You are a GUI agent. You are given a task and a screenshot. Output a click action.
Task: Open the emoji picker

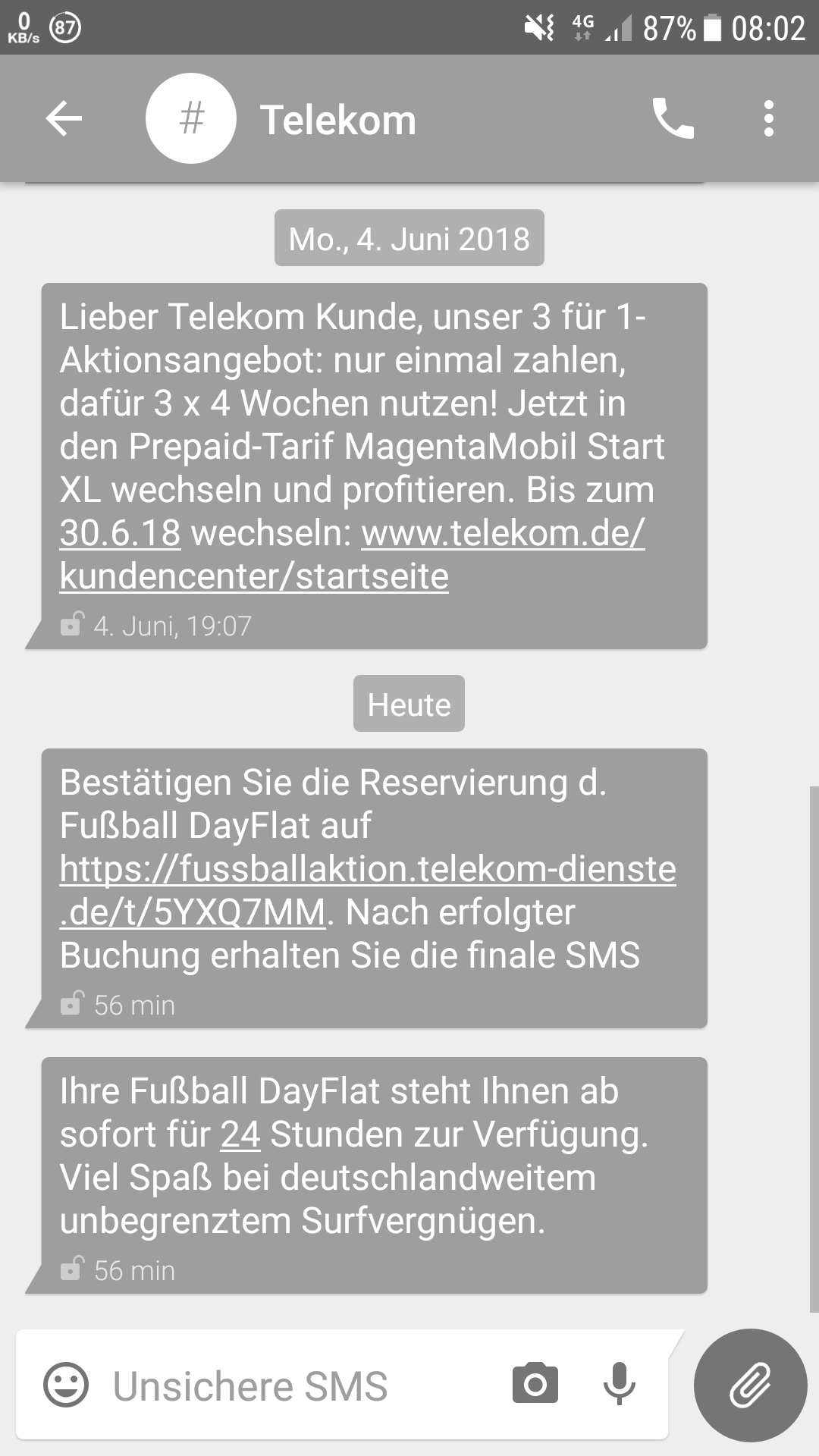click(66, 1385)
